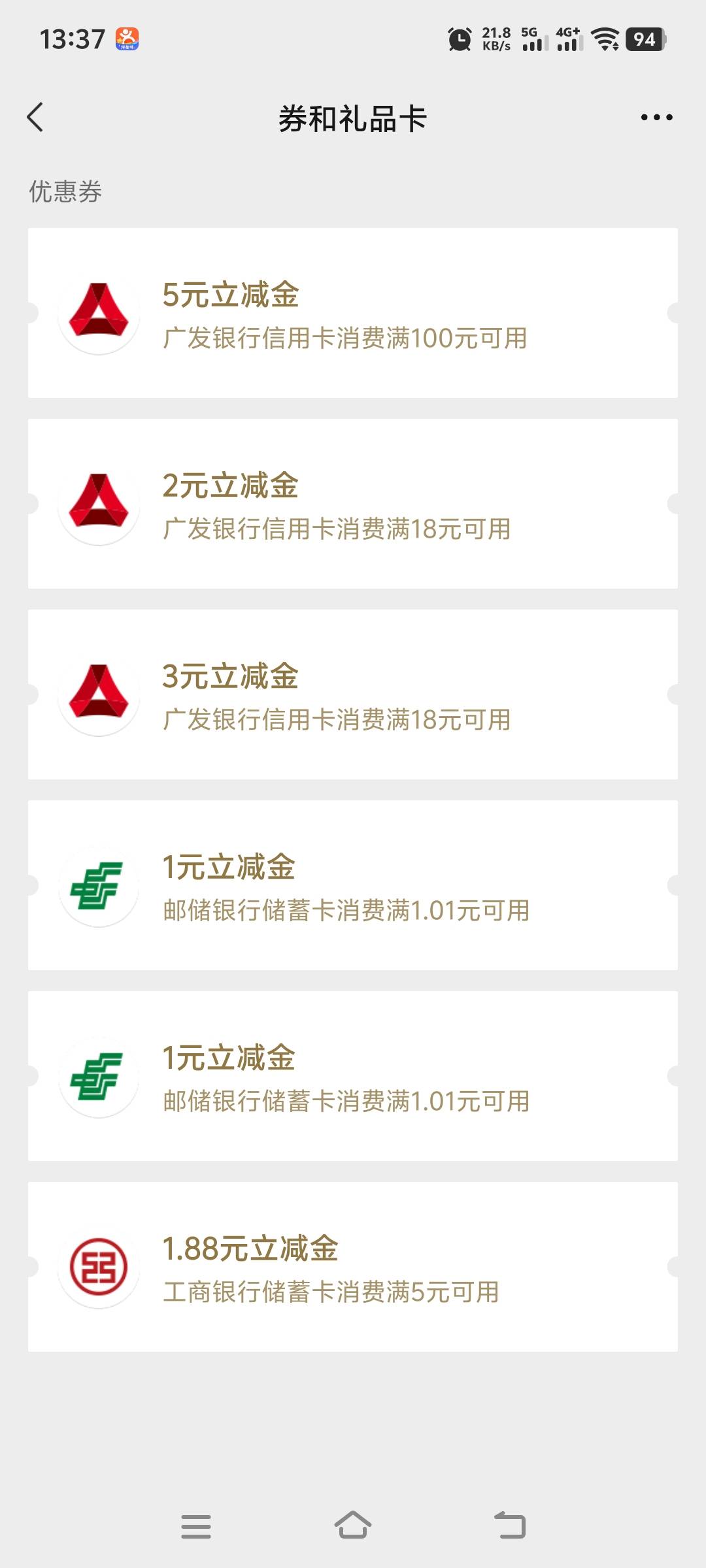Open the 5元立减金 coupon

pyautogui.click(x=353, y=313)
